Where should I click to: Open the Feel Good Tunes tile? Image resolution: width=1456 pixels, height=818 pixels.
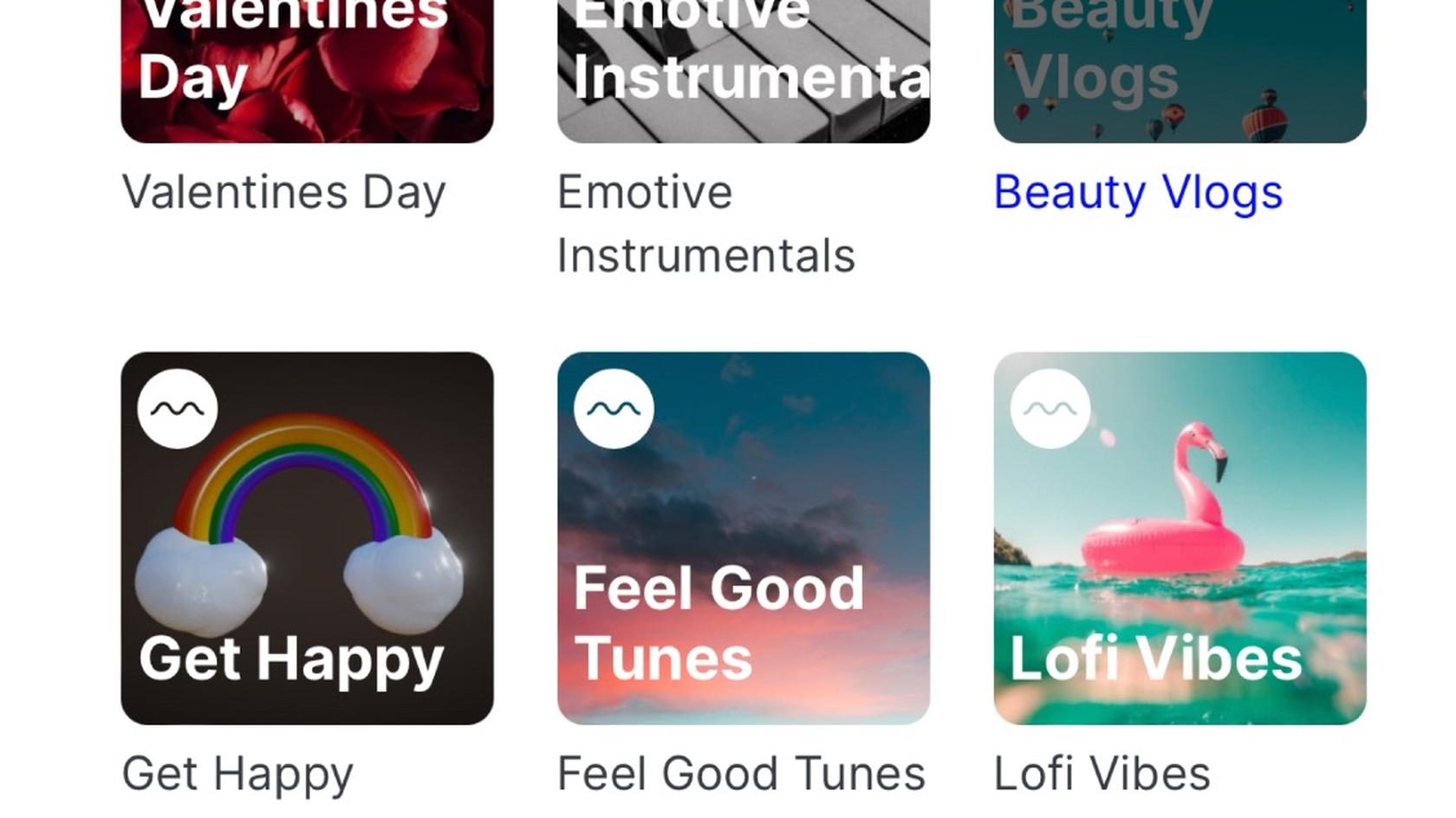pos(743,538)
